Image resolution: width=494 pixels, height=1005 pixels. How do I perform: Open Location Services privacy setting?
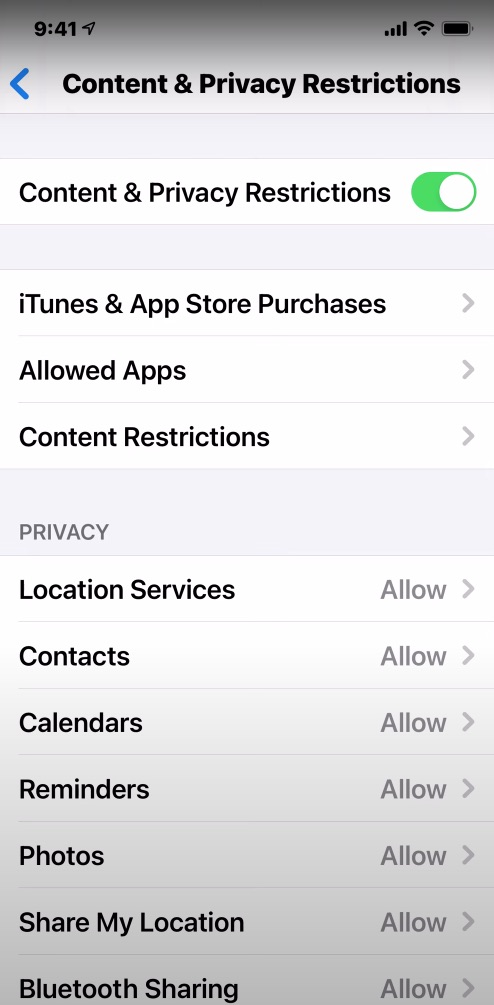(247, 589)
